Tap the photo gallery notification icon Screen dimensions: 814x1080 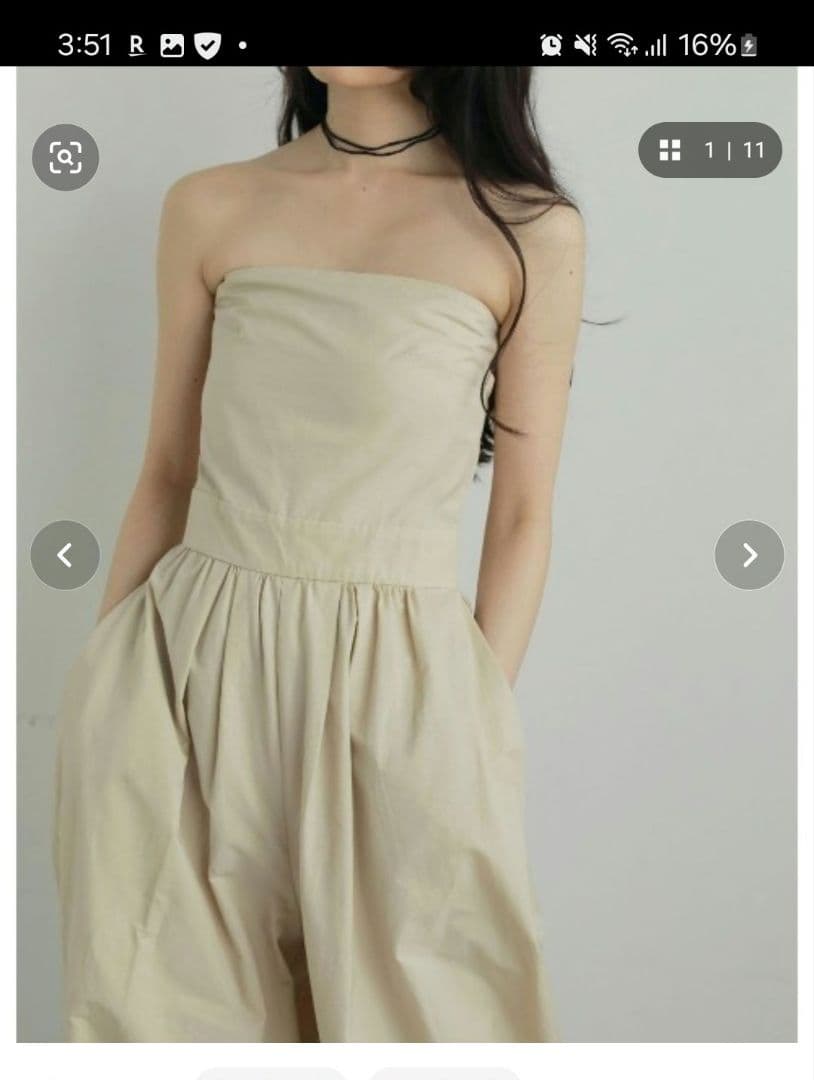click(x=171, y=46)
